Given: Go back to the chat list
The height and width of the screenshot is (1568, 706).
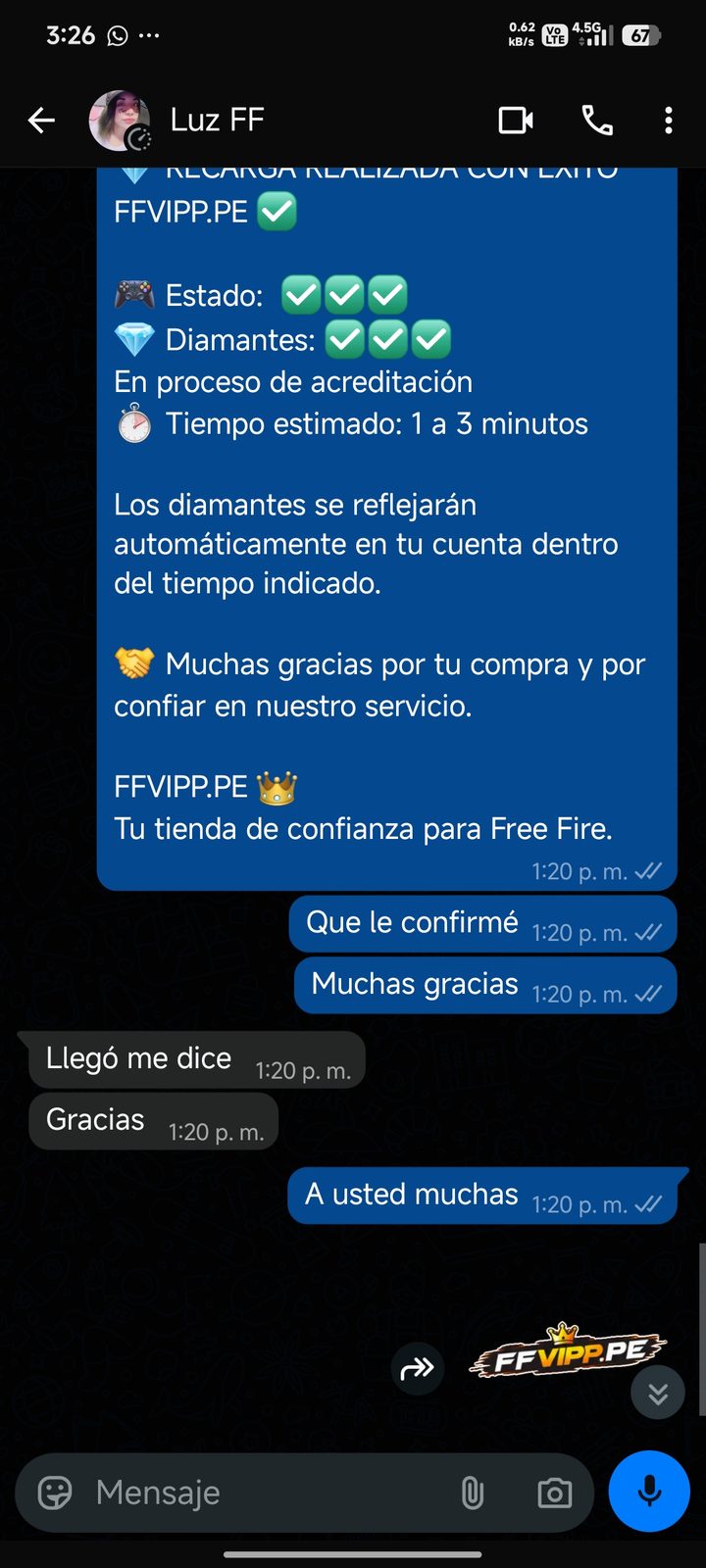Looking at the screenshot, I should click(41, 121).
